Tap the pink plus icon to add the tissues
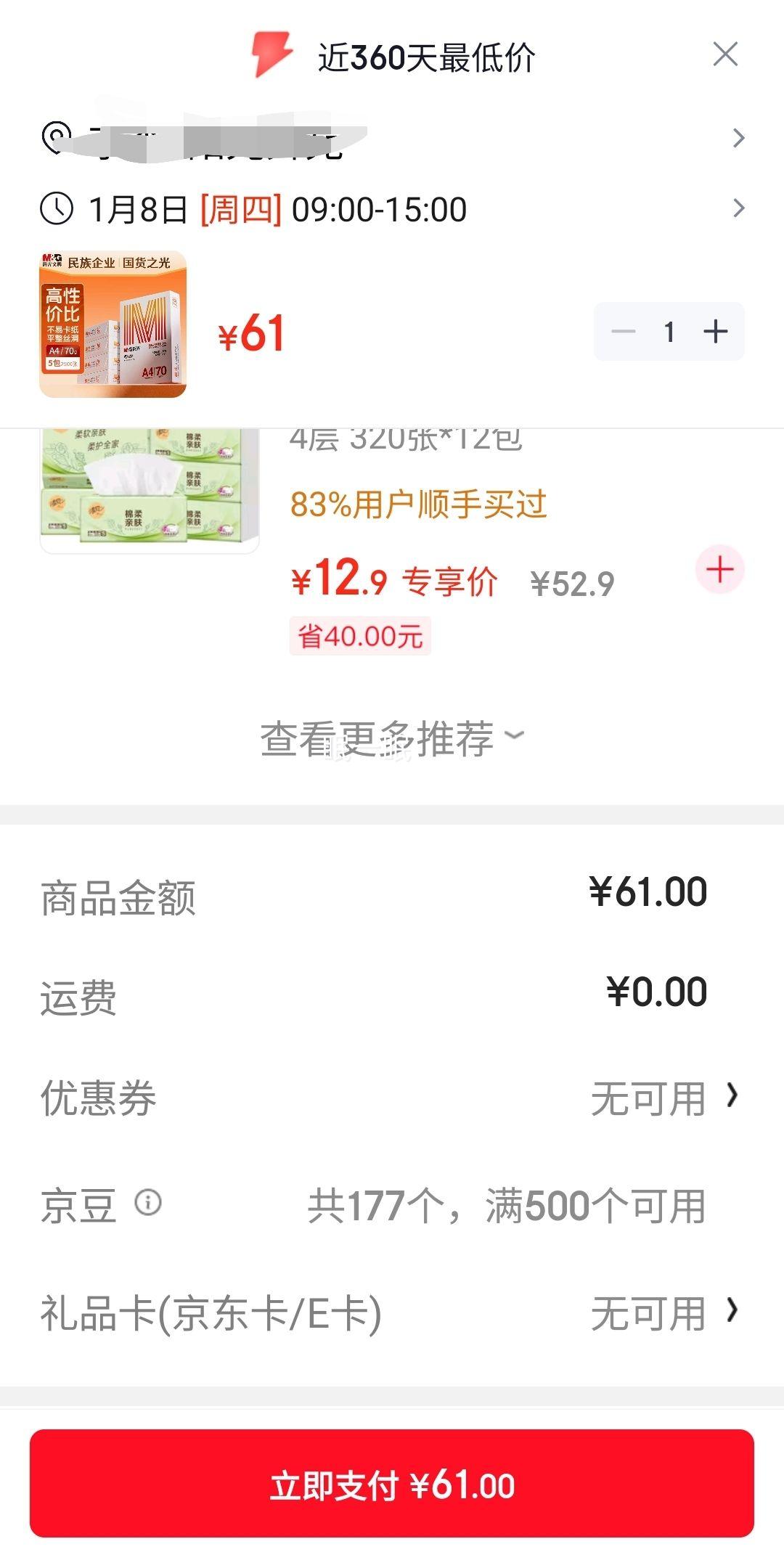 (719, 571)
